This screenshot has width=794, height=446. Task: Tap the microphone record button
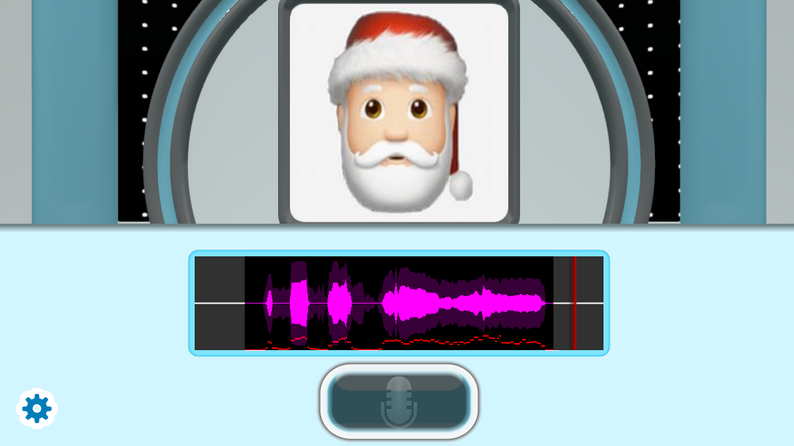399,400
